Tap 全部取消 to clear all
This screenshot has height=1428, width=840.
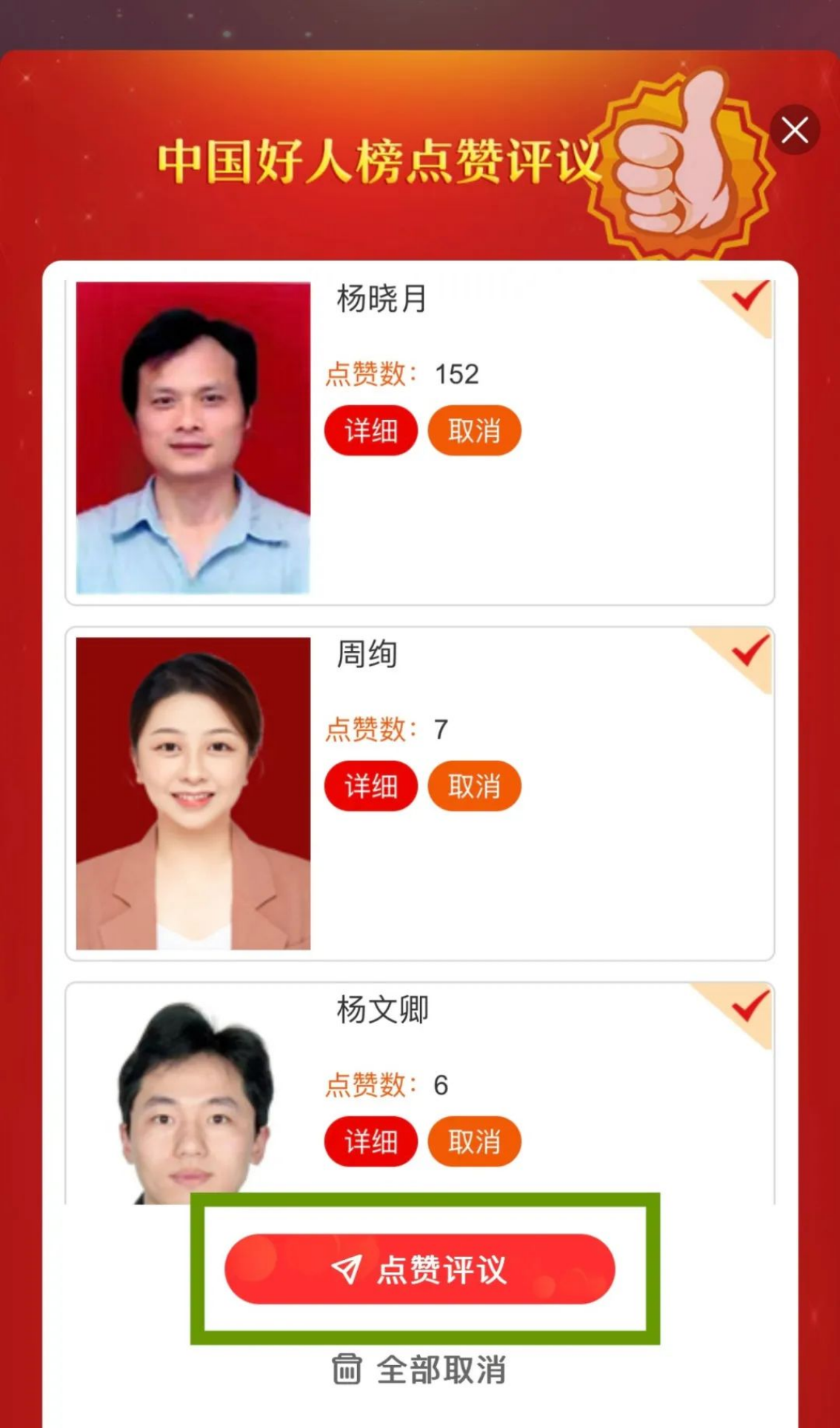[x=419, y=1369]
